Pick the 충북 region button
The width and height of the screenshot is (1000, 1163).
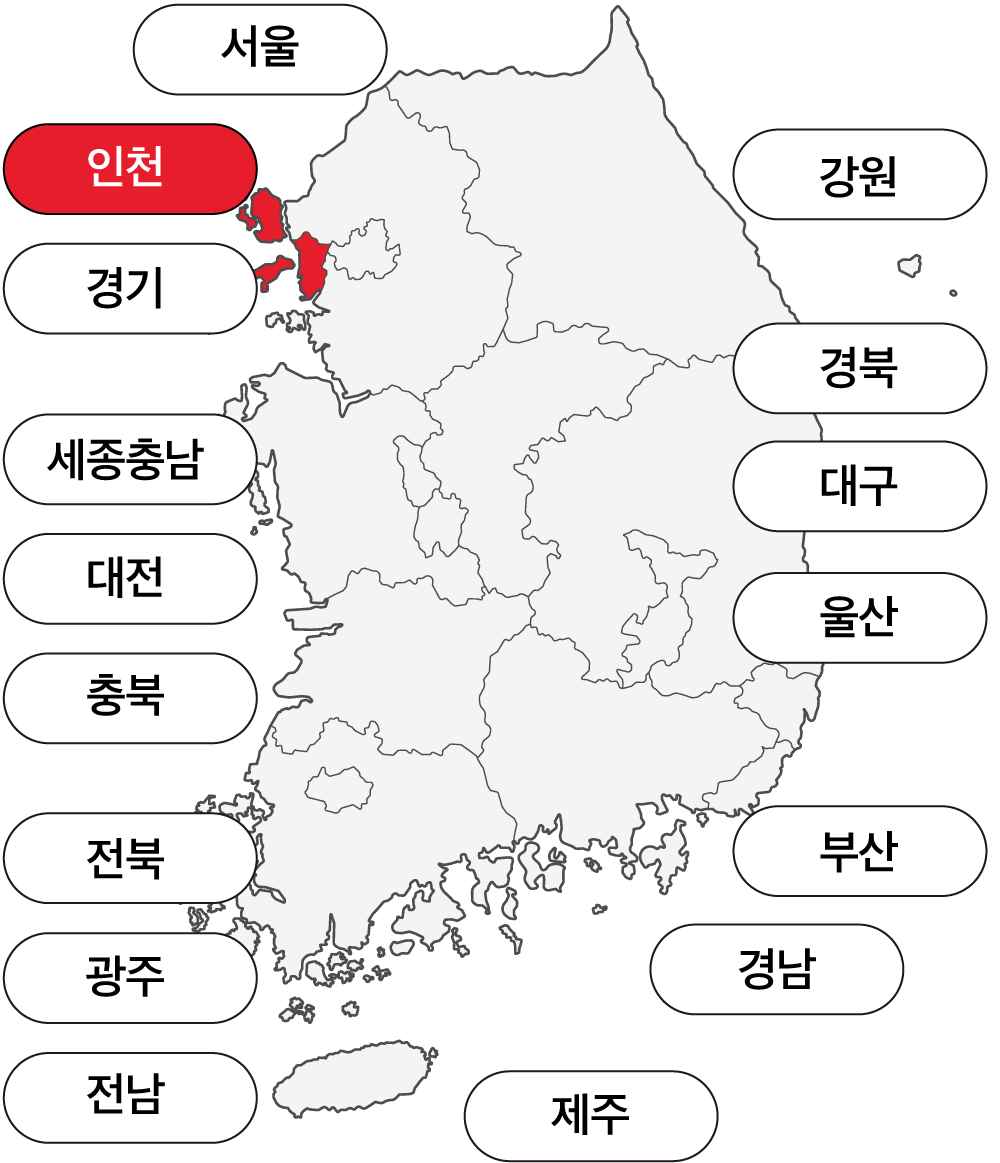(130, 698)
